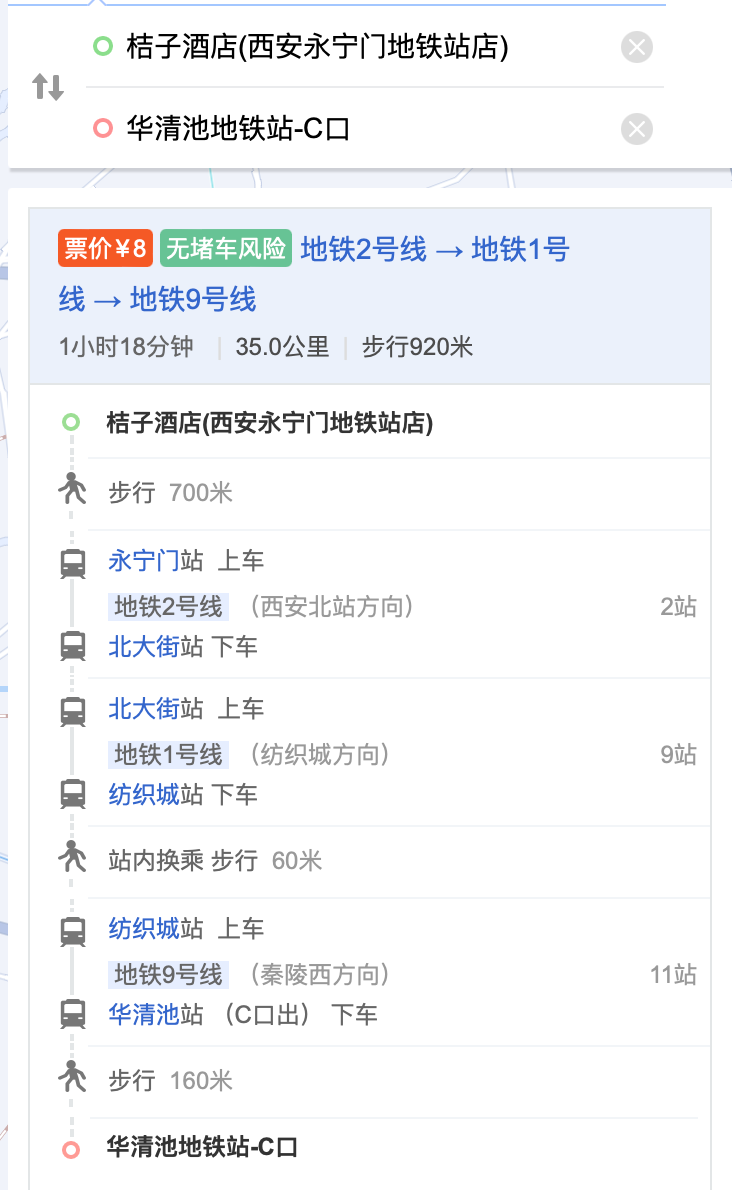Viewport: 732px width, 1190px height.
Task: Open 纺织城 station under 下车 on Line 1
Action: [x=143, y=795]
